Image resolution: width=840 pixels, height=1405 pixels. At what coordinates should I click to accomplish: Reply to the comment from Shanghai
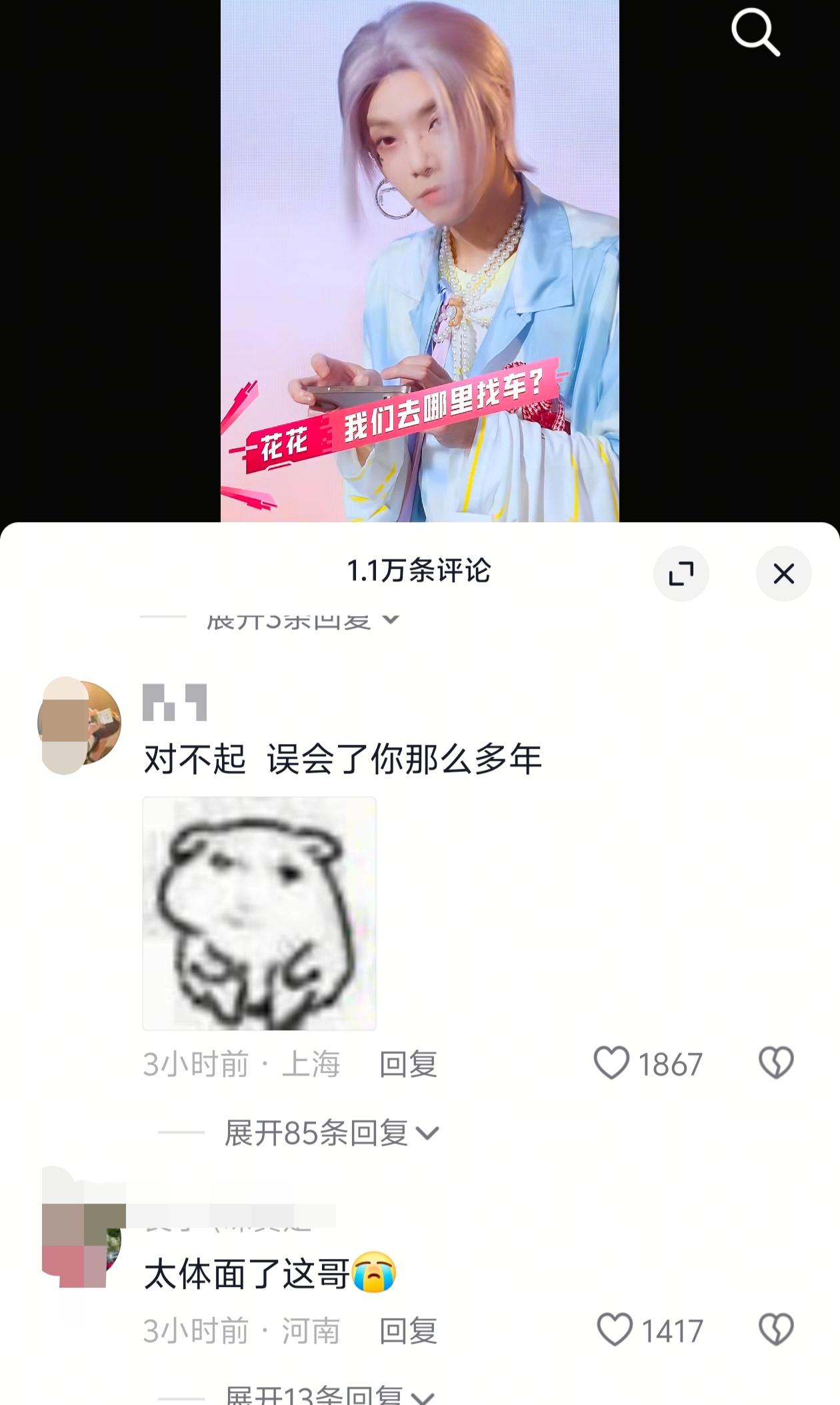(x=408, y=1064)
